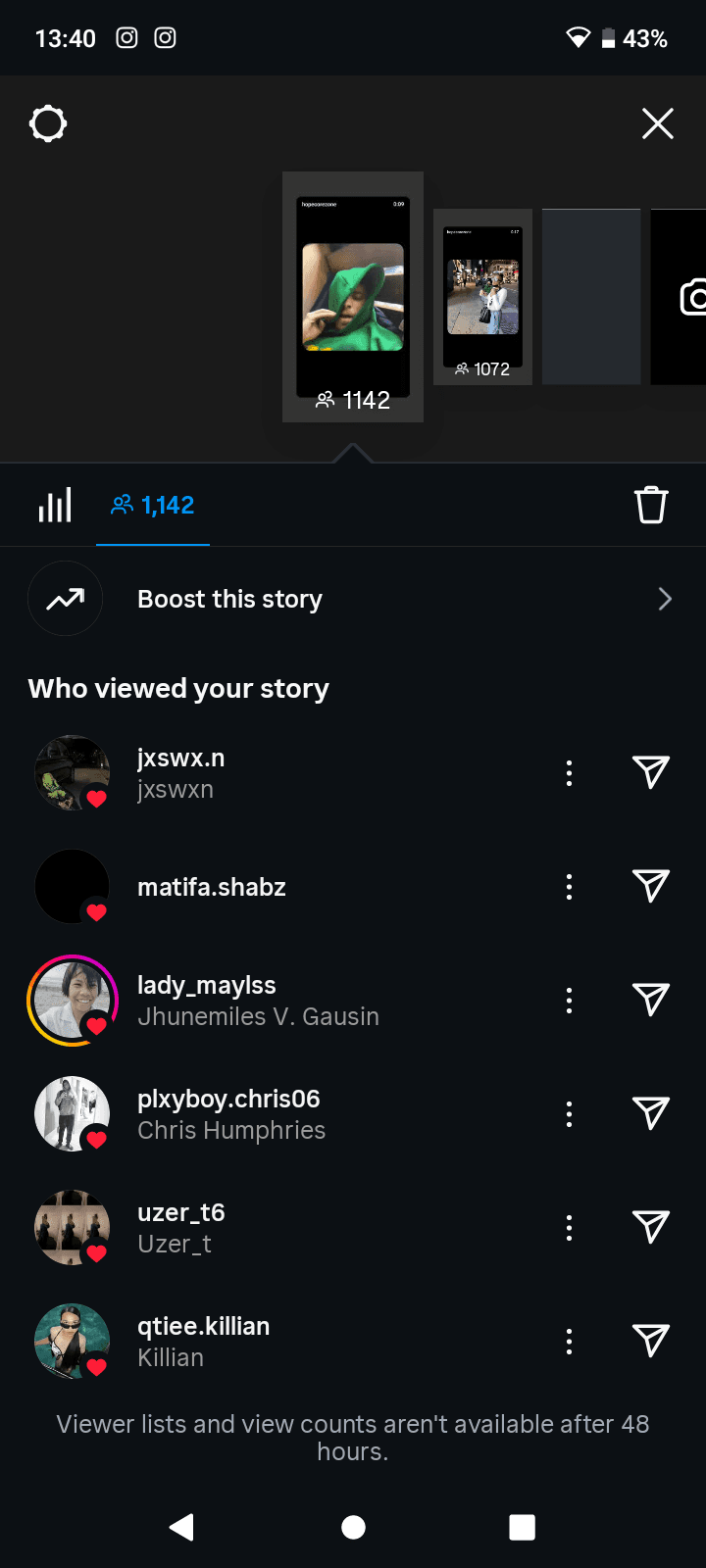Go back using the system back button
The height and width of the screenshot is (1568, 706).
coord(181,1527)
